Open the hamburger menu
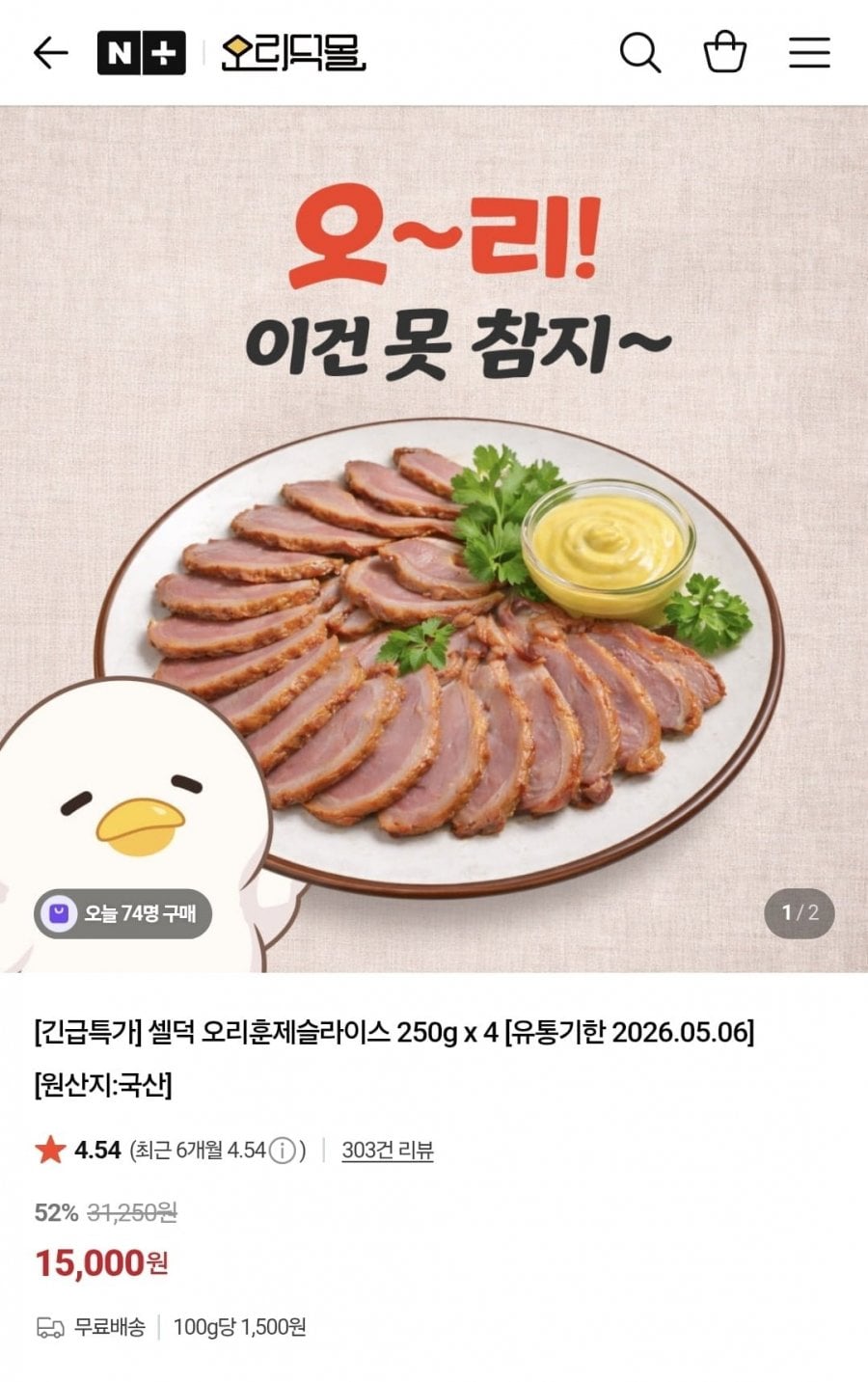The width and height of the screenshot is (868, 1382). 809,53
